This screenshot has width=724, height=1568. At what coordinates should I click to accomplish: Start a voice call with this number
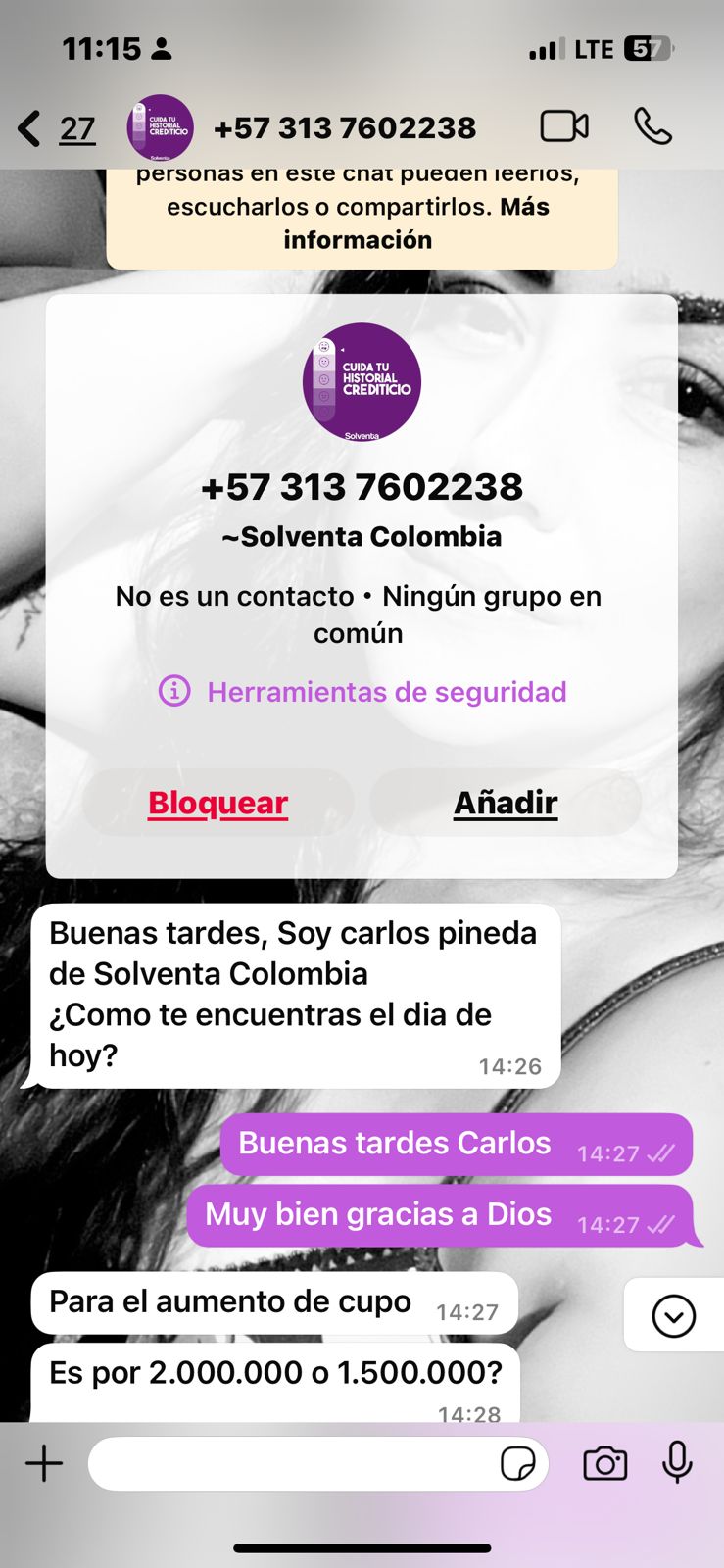[x=652, y=126]
